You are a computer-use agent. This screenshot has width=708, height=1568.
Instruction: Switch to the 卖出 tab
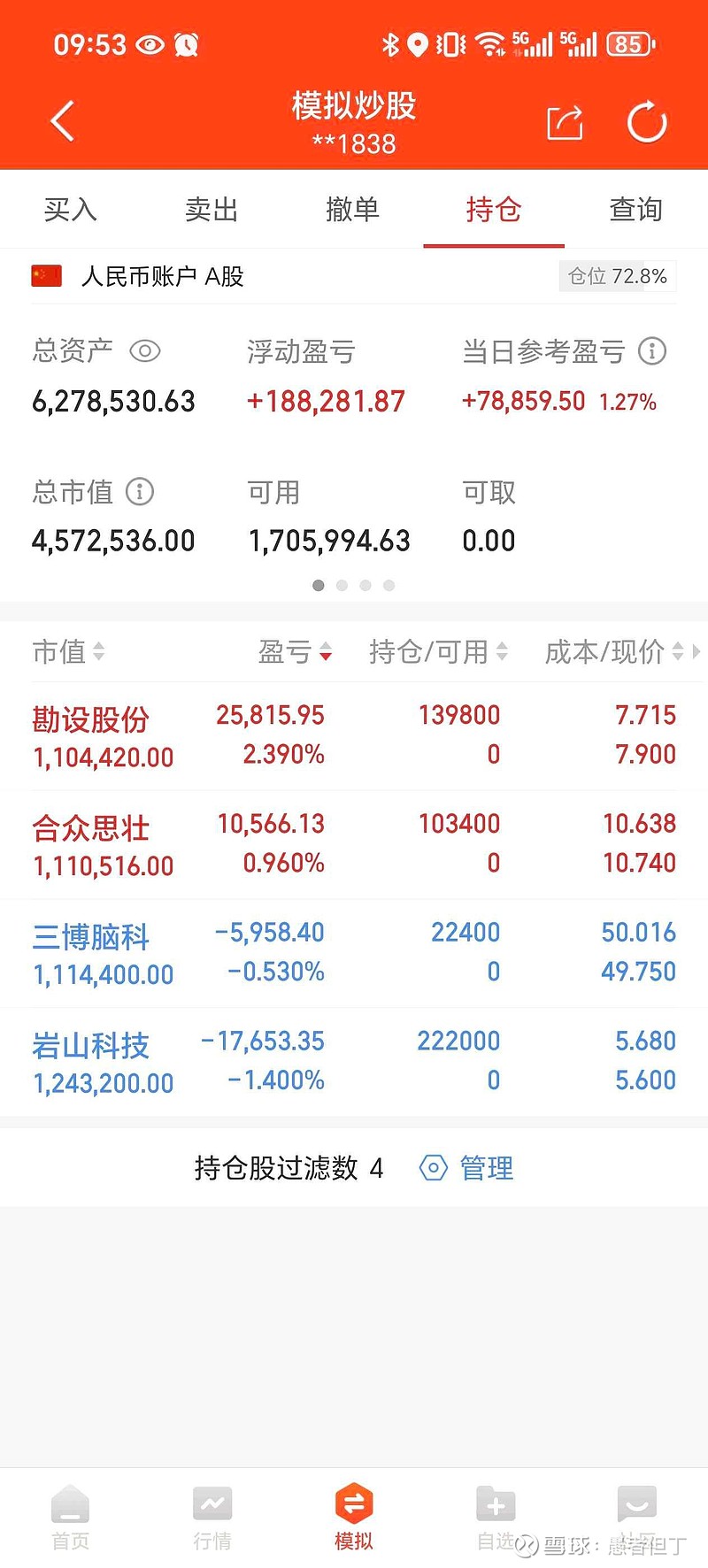tap(212, 210)
